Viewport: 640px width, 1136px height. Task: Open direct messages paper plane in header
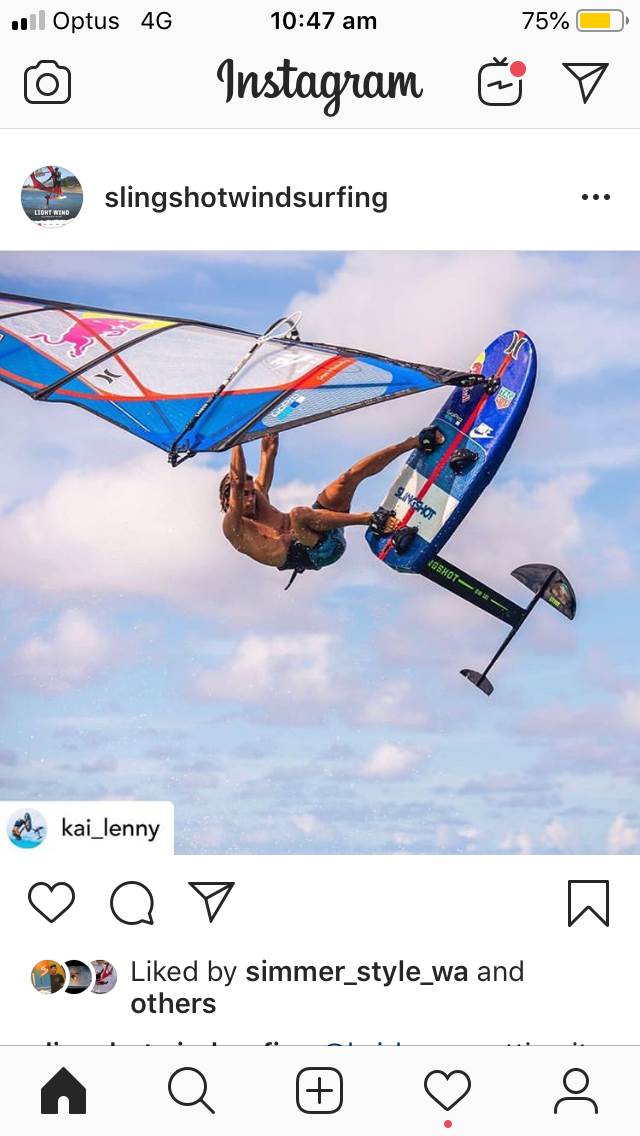click(x=585, y=83)
